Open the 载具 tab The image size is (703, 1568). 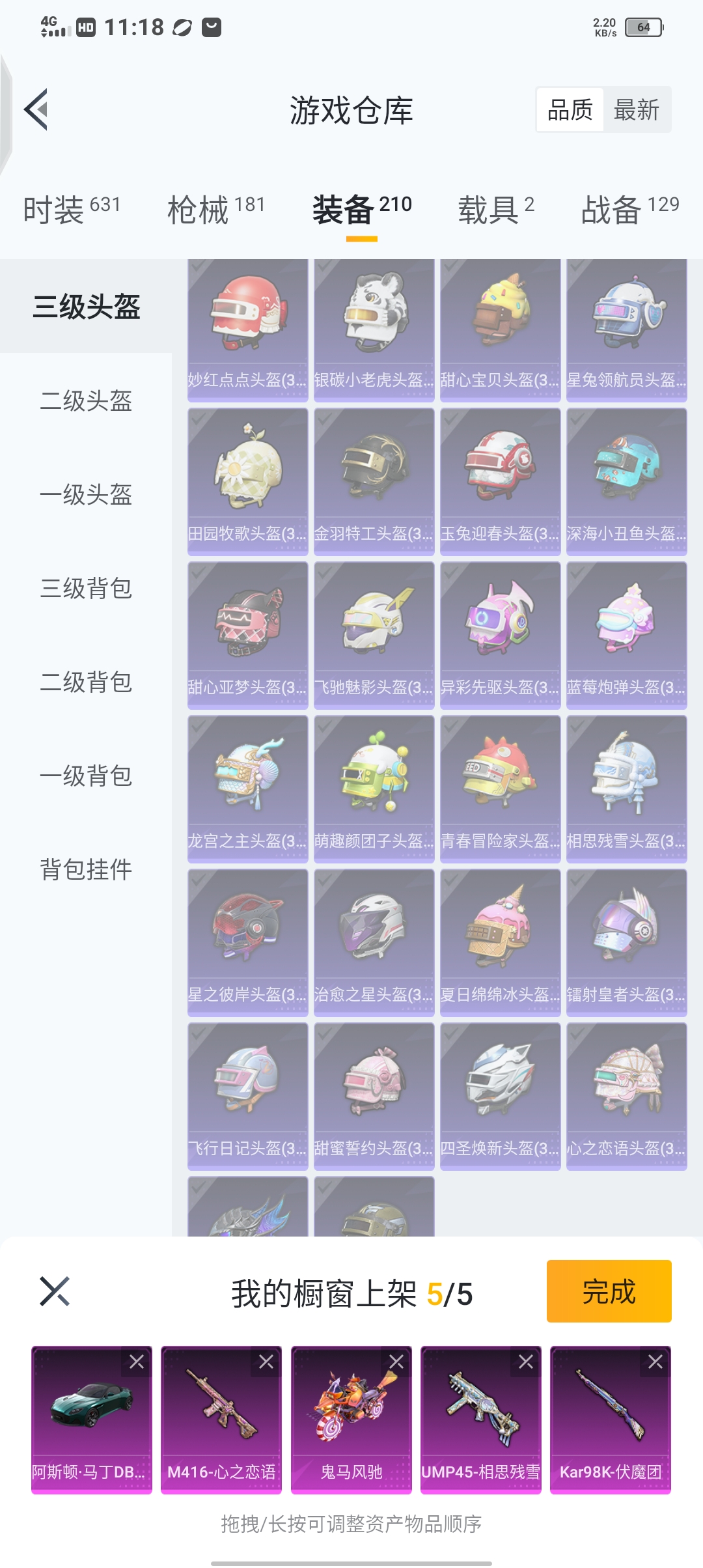[x=496, y=210]
